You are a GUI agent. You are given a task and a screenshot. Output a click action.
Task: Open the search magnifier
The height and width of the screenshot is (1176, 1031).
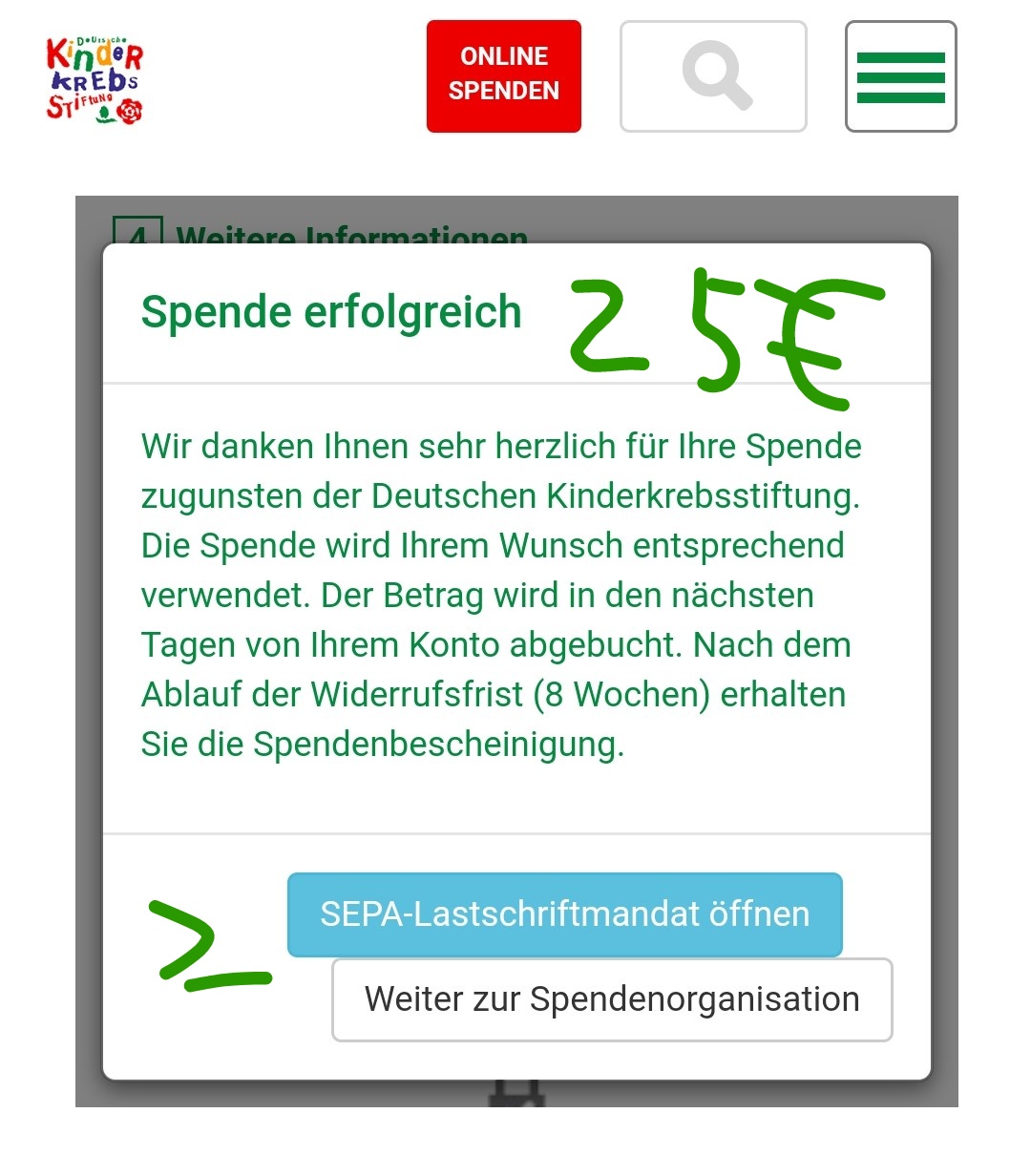pyautogui.click(x=713, y=75)
